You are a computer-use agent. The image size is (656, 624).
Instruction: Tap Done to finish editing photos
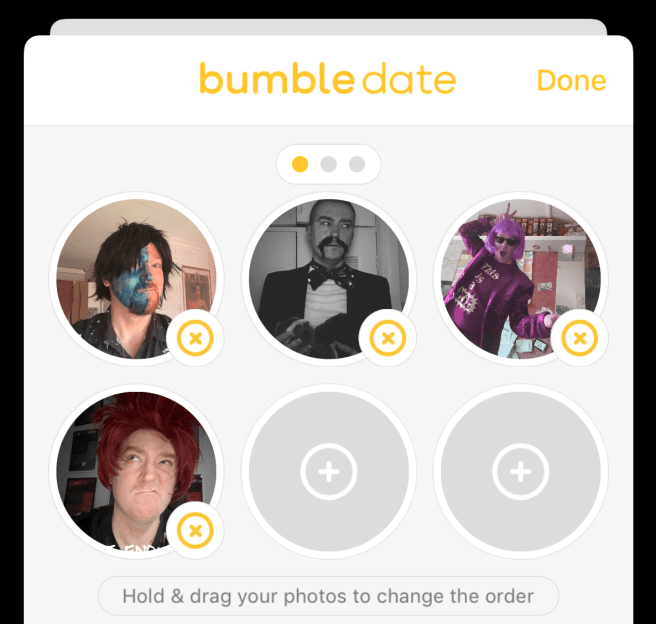[571, 80]
